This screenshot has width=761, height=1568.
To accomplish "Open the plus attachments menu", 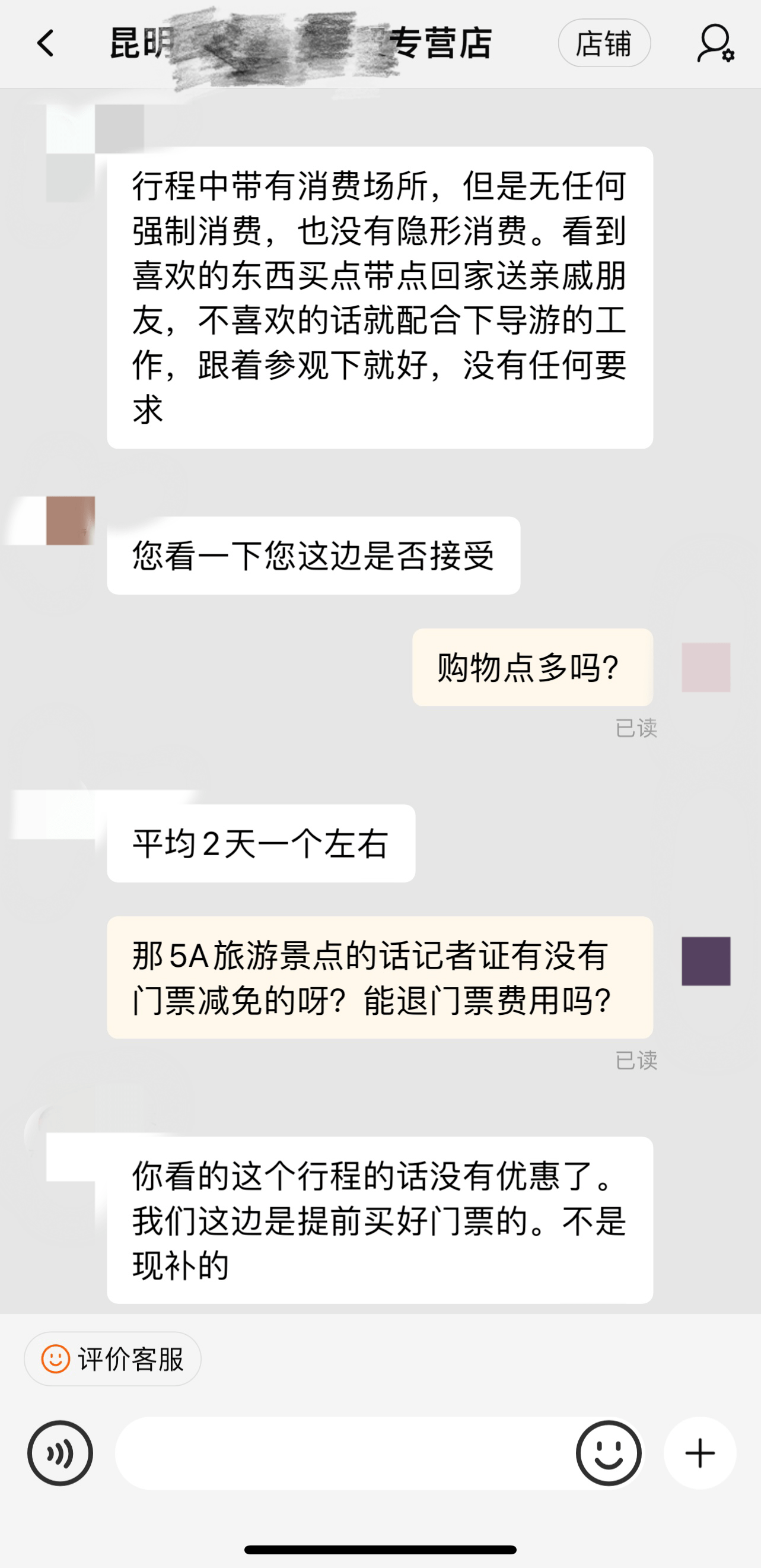I will [x=699, y=1453].
